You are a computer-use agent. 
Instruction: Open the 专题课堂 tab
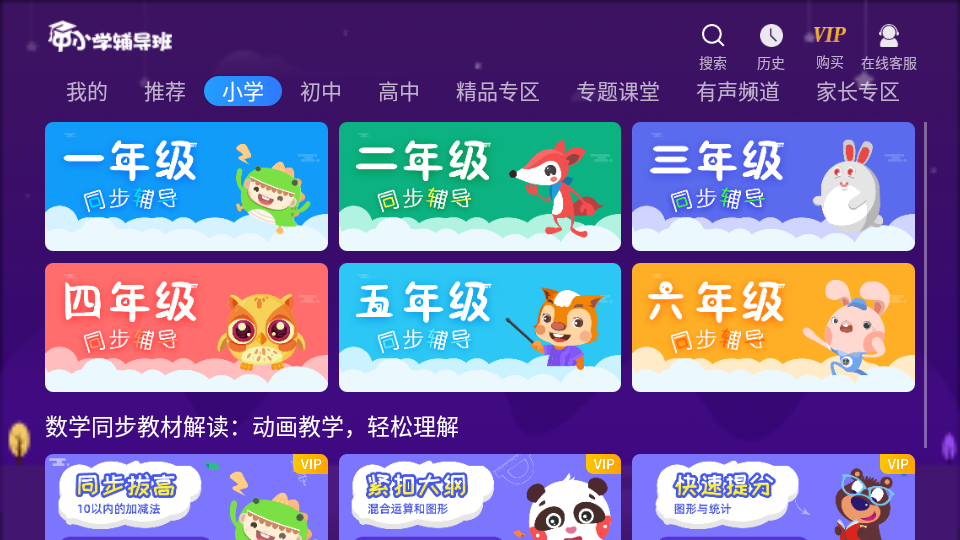pyautogui.click(x=618, y=92)
